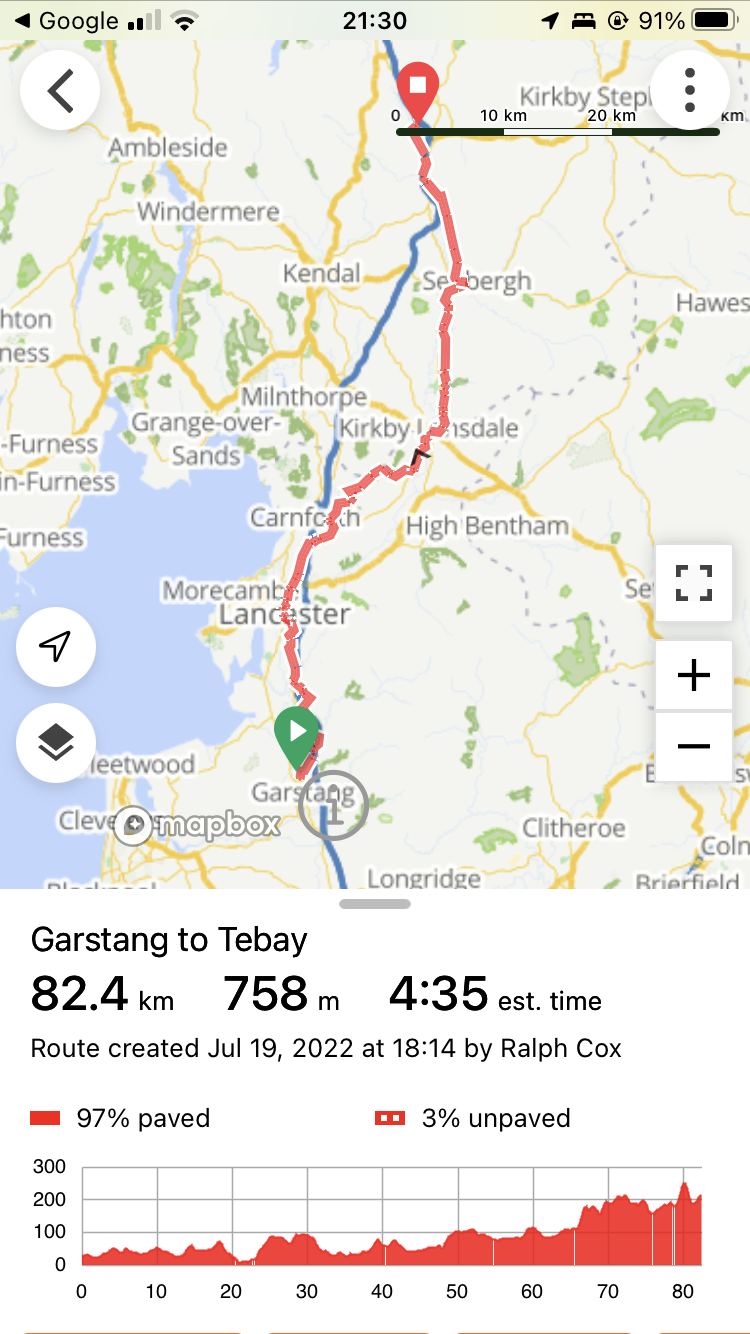Image resolution: width=750 pixels, height=1334 pixels.
Task: Tap the route details panel handle
Action: coord(375,904)
